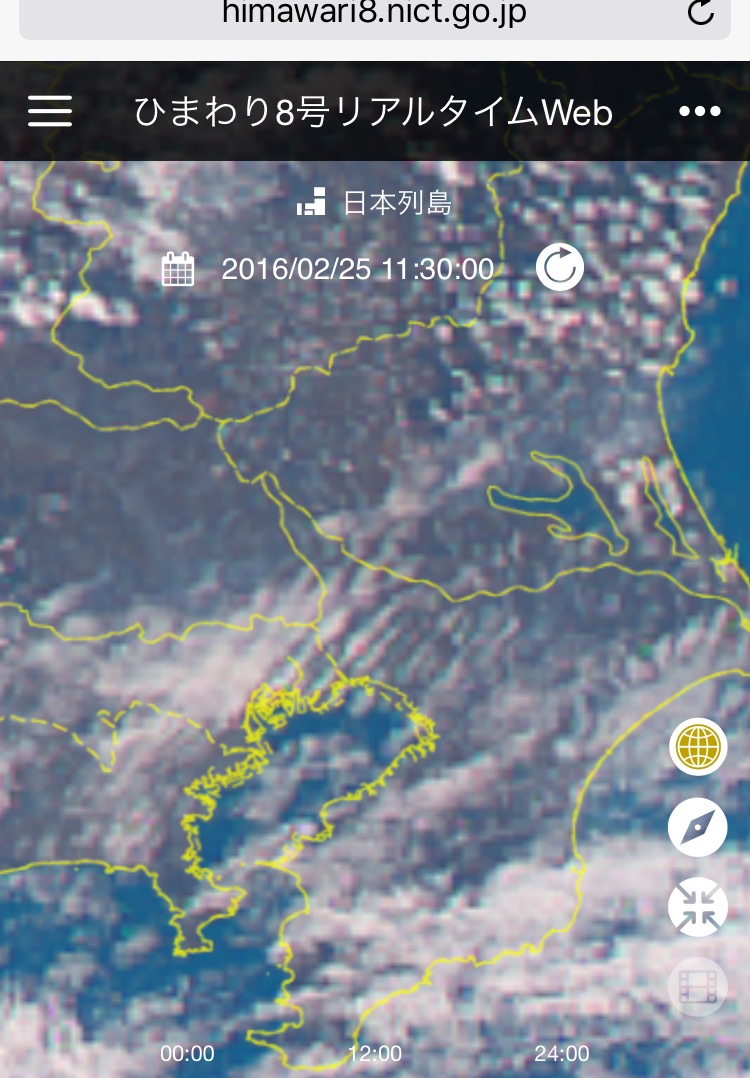Viewport: 750px width, 1078px height.
Task: Reload the page with the browser refresh icon
Action: click(x=700, y=14)
